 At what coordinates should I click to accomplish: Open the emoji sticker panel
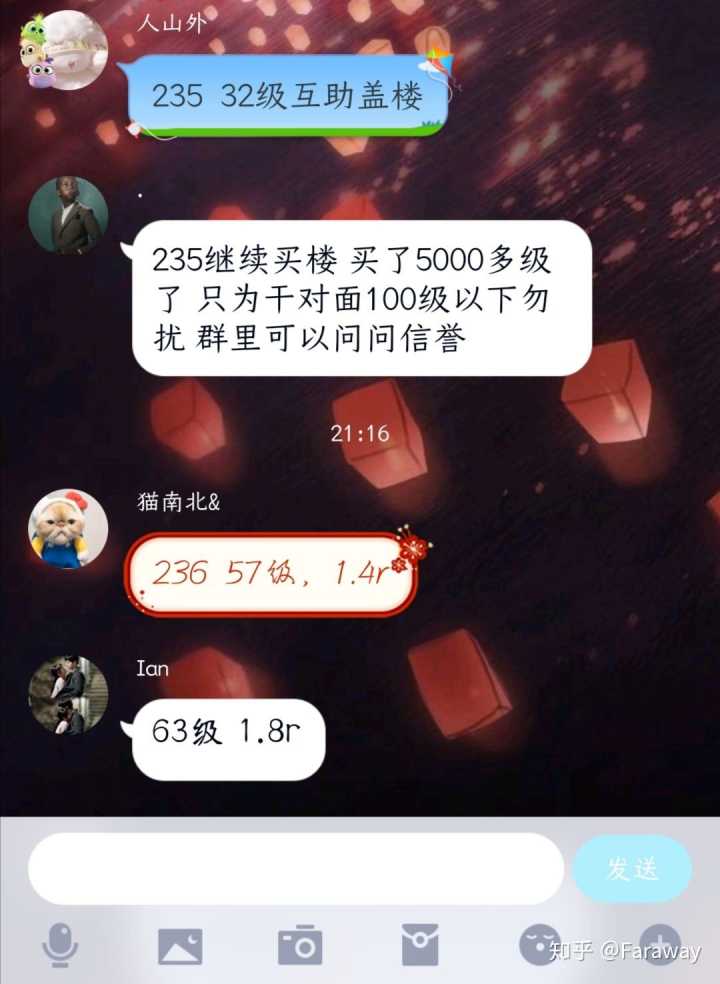pos(539,943)
